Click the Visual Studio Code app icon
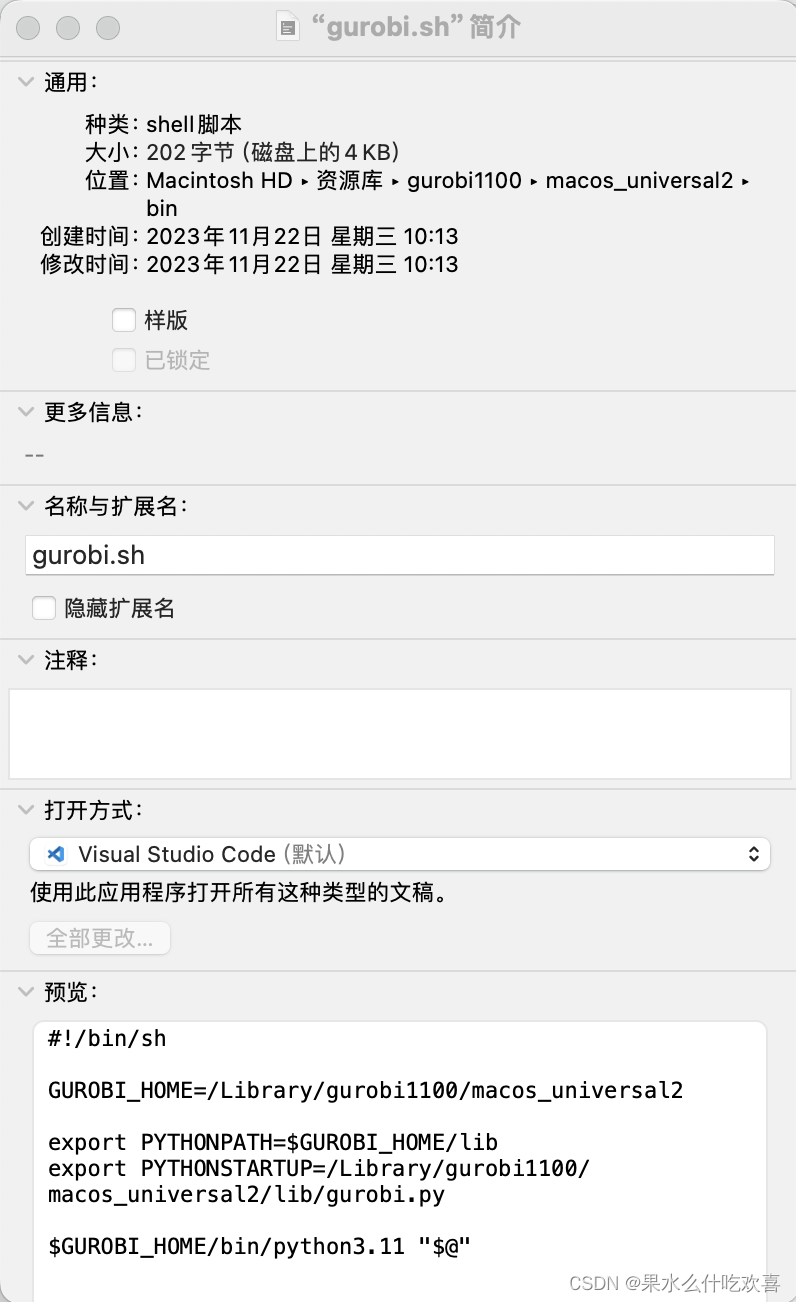 [x=54, y=854]
